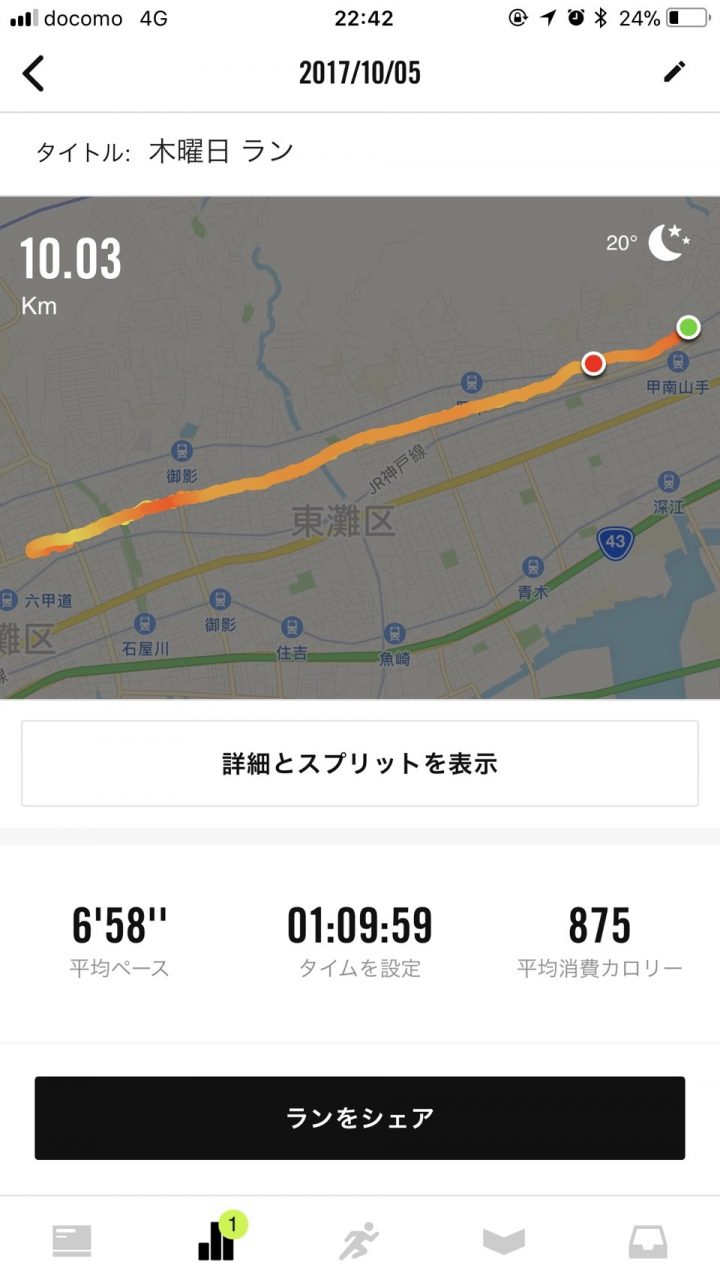Edit the run with the pencil icon
The image size is (720, 1280).
coord(675,72)
